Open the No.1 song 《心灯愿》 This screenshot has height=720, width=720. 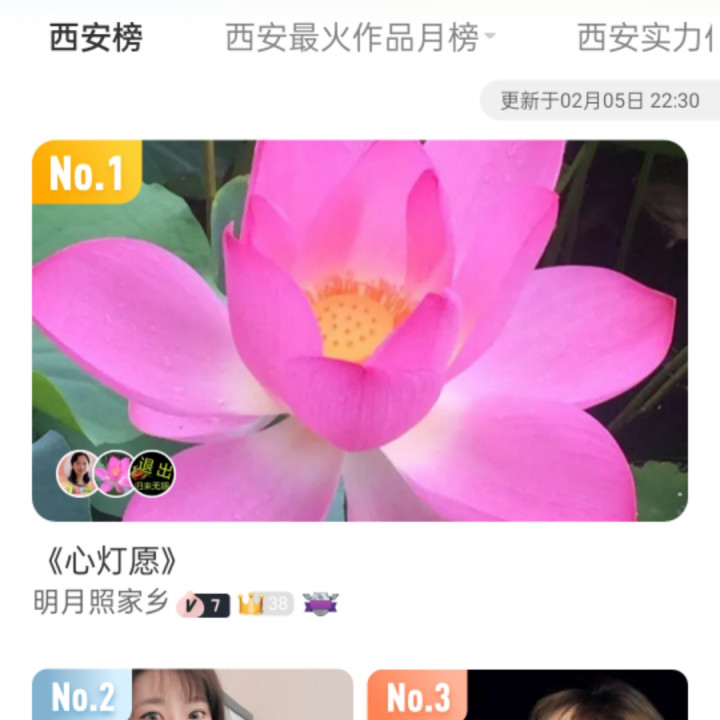[359, 330]
